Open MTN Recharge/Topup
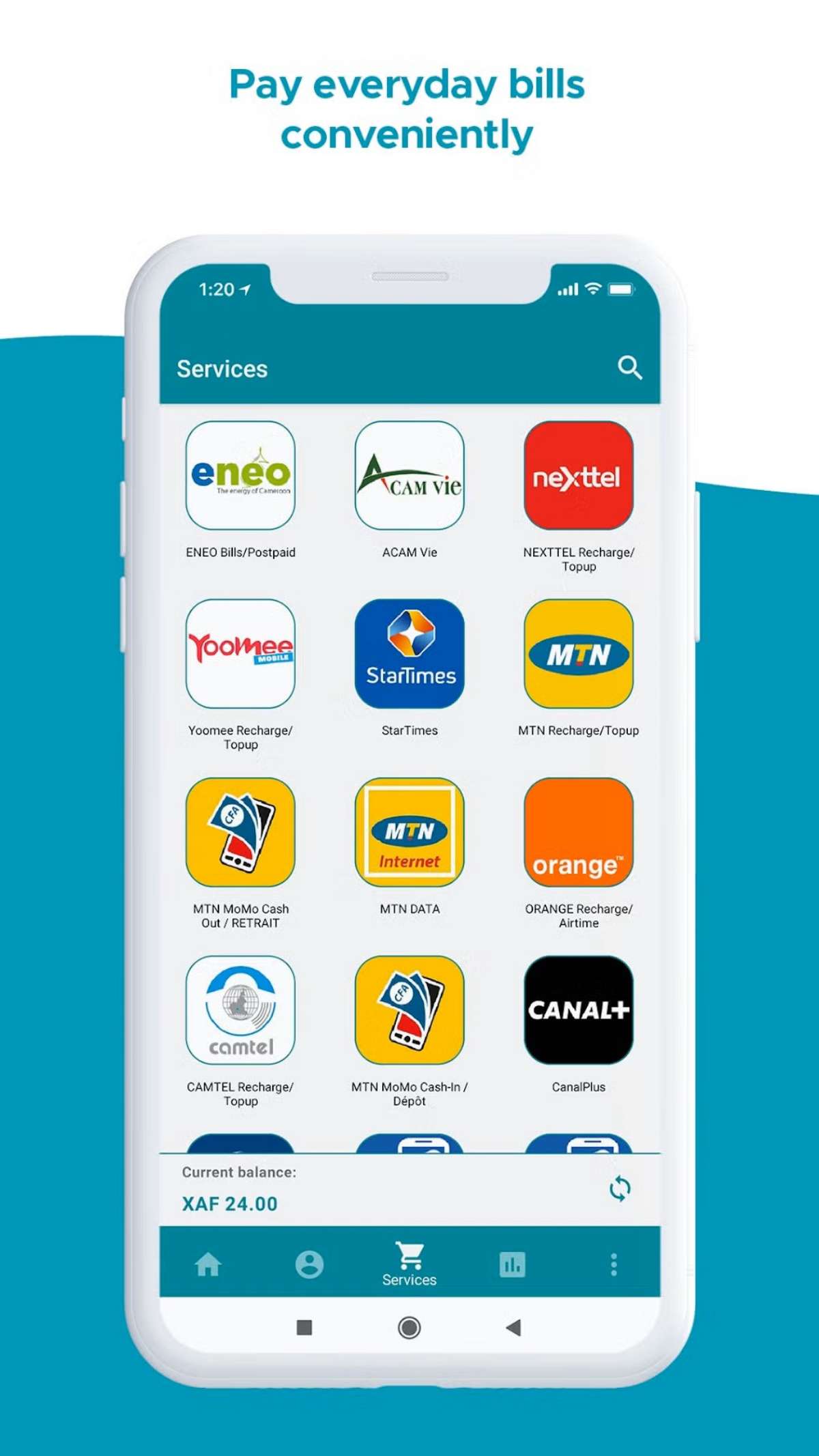819x1456 pixels. coord(578,654)
